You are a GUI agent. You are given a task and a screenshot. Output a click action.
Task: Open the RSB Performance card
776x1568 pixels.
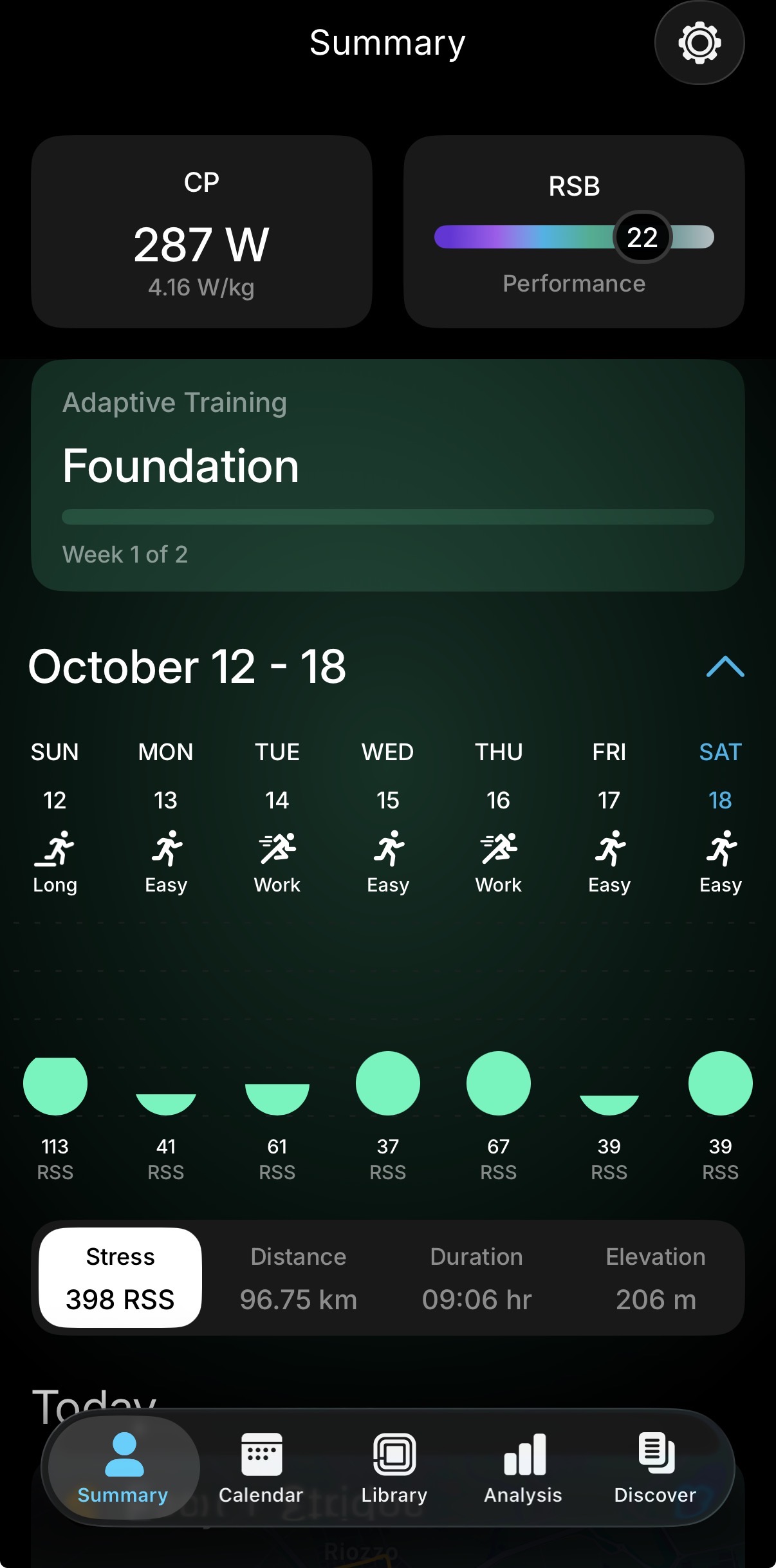click(x=574, y=232)
